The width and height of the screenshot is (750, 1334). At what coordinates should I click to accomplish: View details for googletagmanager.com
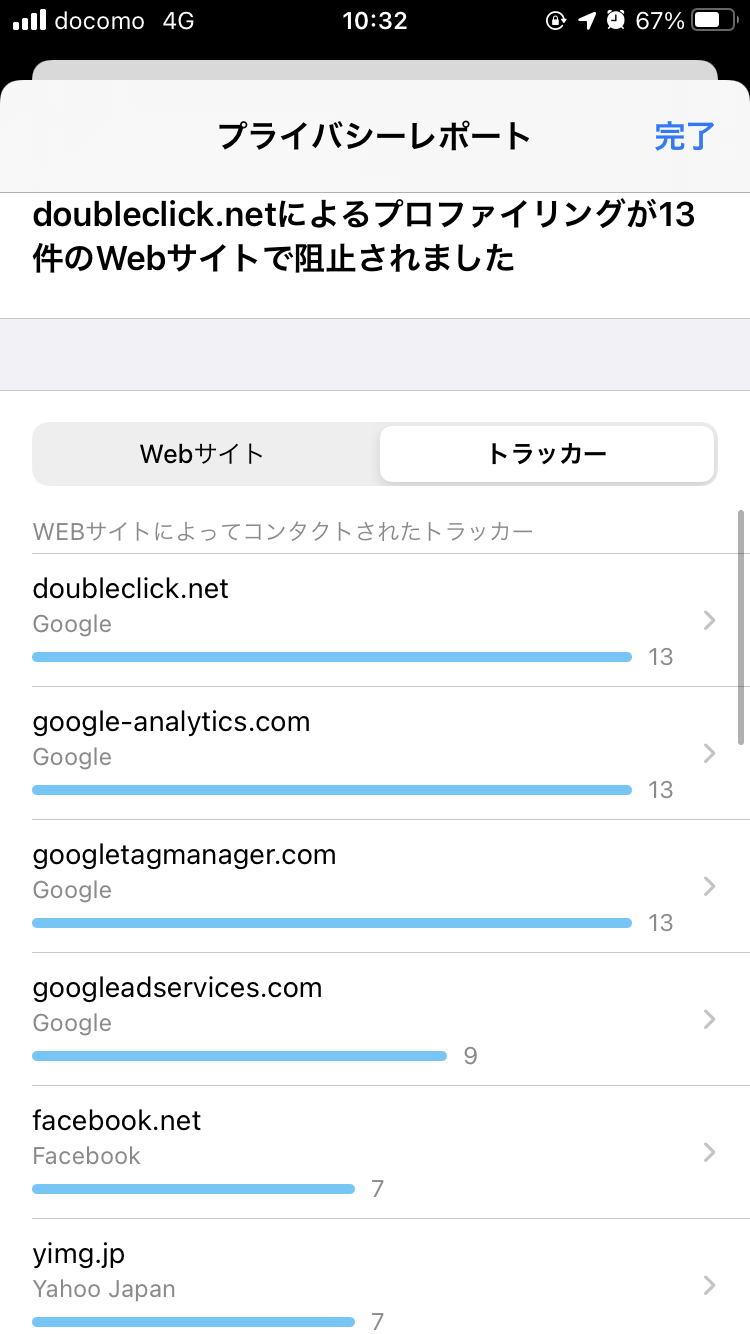point(375,886)
